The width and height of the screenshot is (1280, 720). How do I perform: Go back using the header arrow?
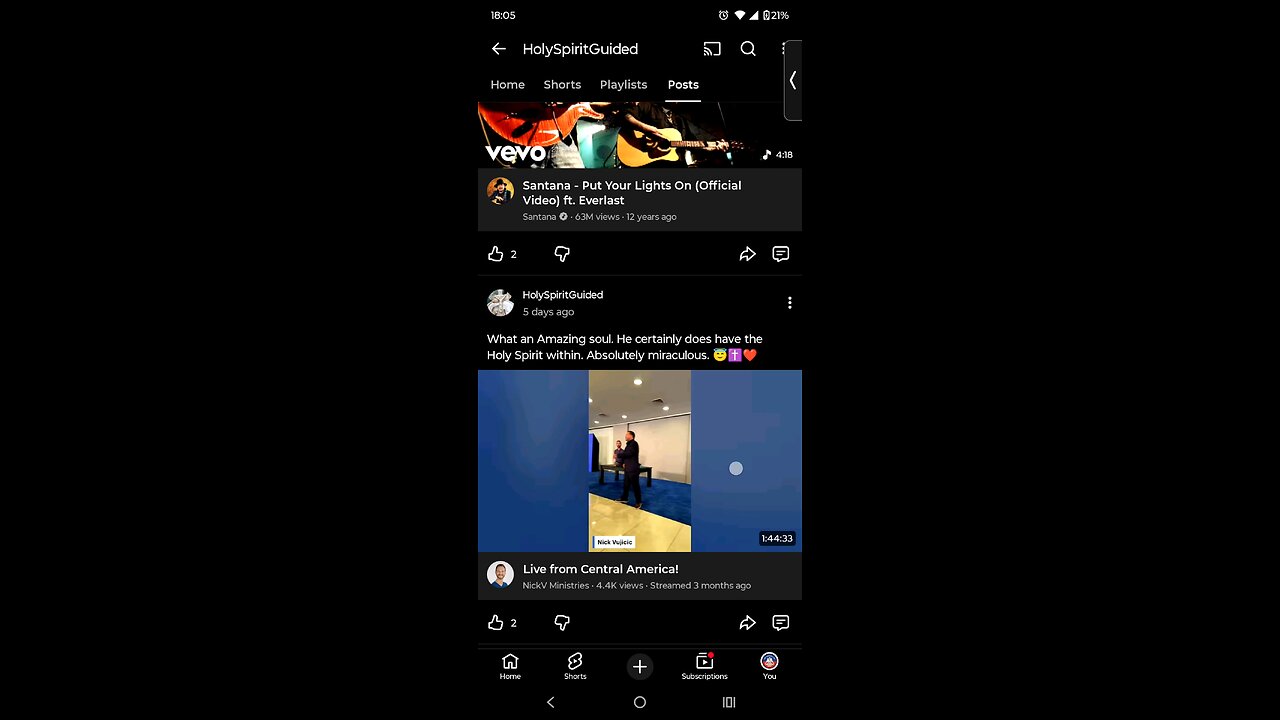click(498, 49)
